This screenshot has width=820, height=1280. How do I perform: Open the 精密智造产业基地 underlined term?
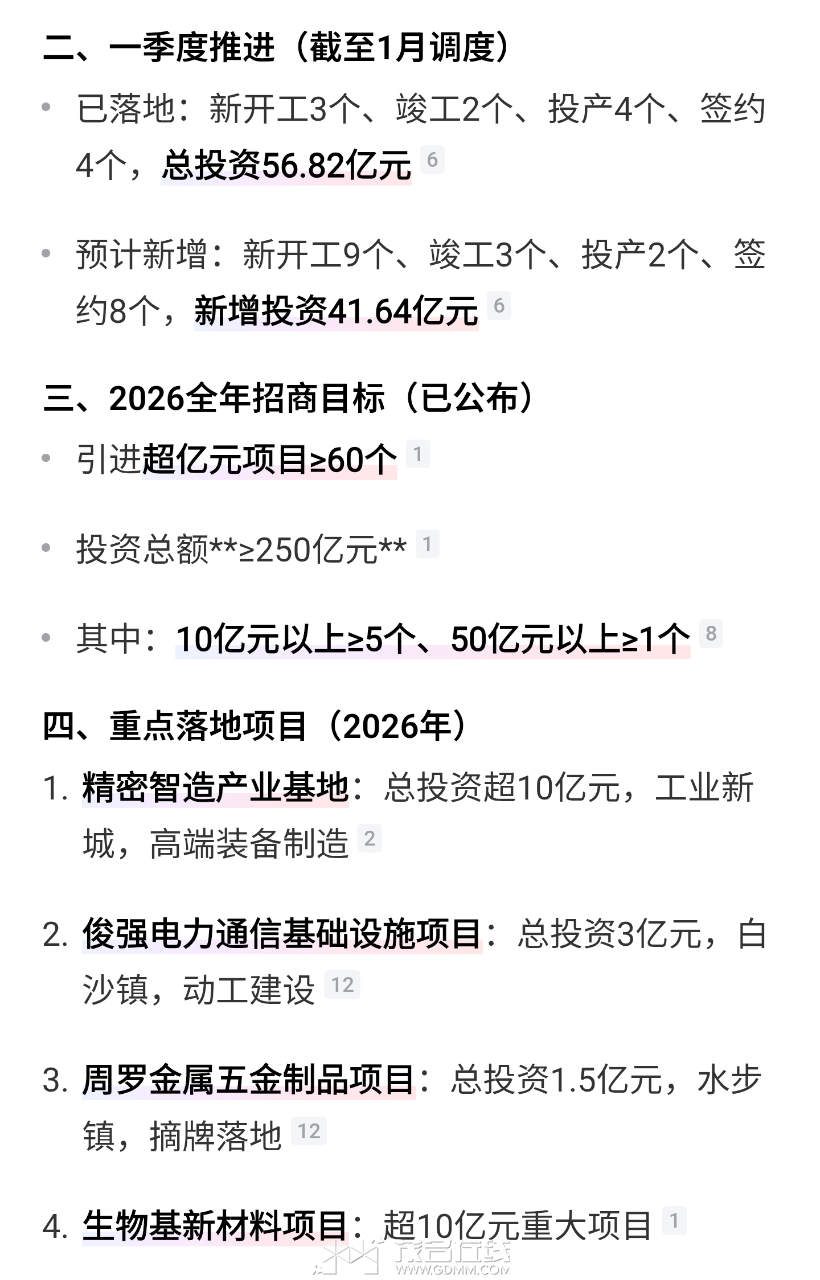point(216,788)
